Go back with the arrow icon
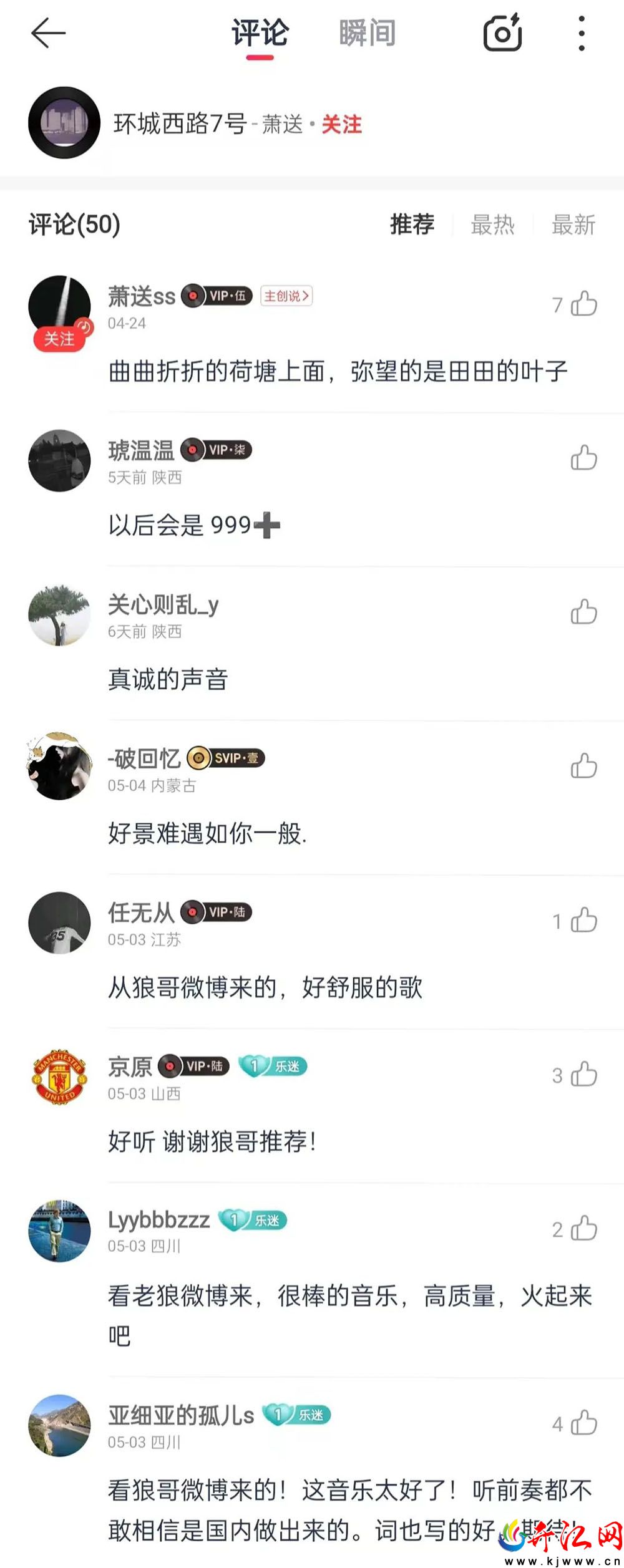The height and width of the screenshot is (1568, 624). 48,33
